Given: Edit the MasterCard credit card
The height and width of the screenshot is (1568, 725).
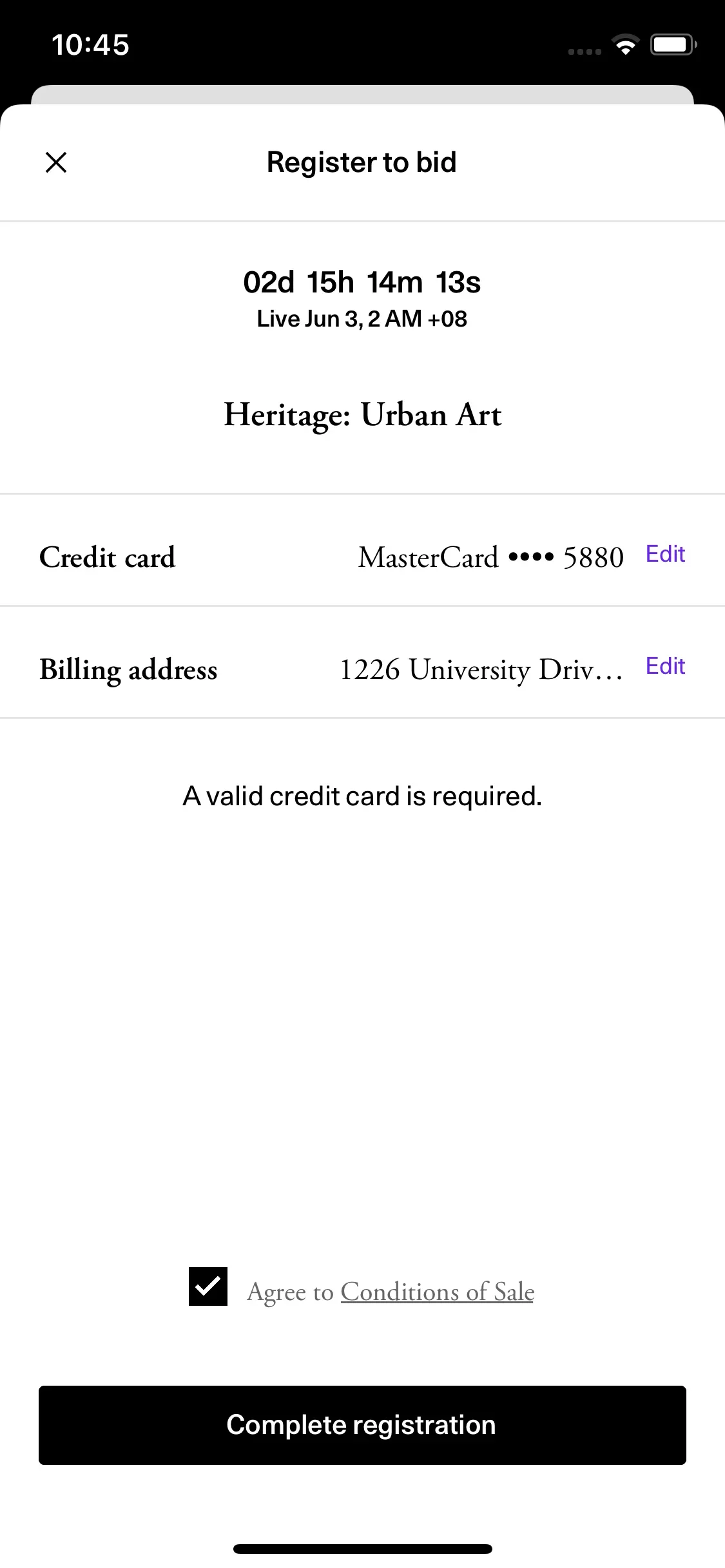Looking at the screenshot, I should pyautogui.click(x=665, y=554).
